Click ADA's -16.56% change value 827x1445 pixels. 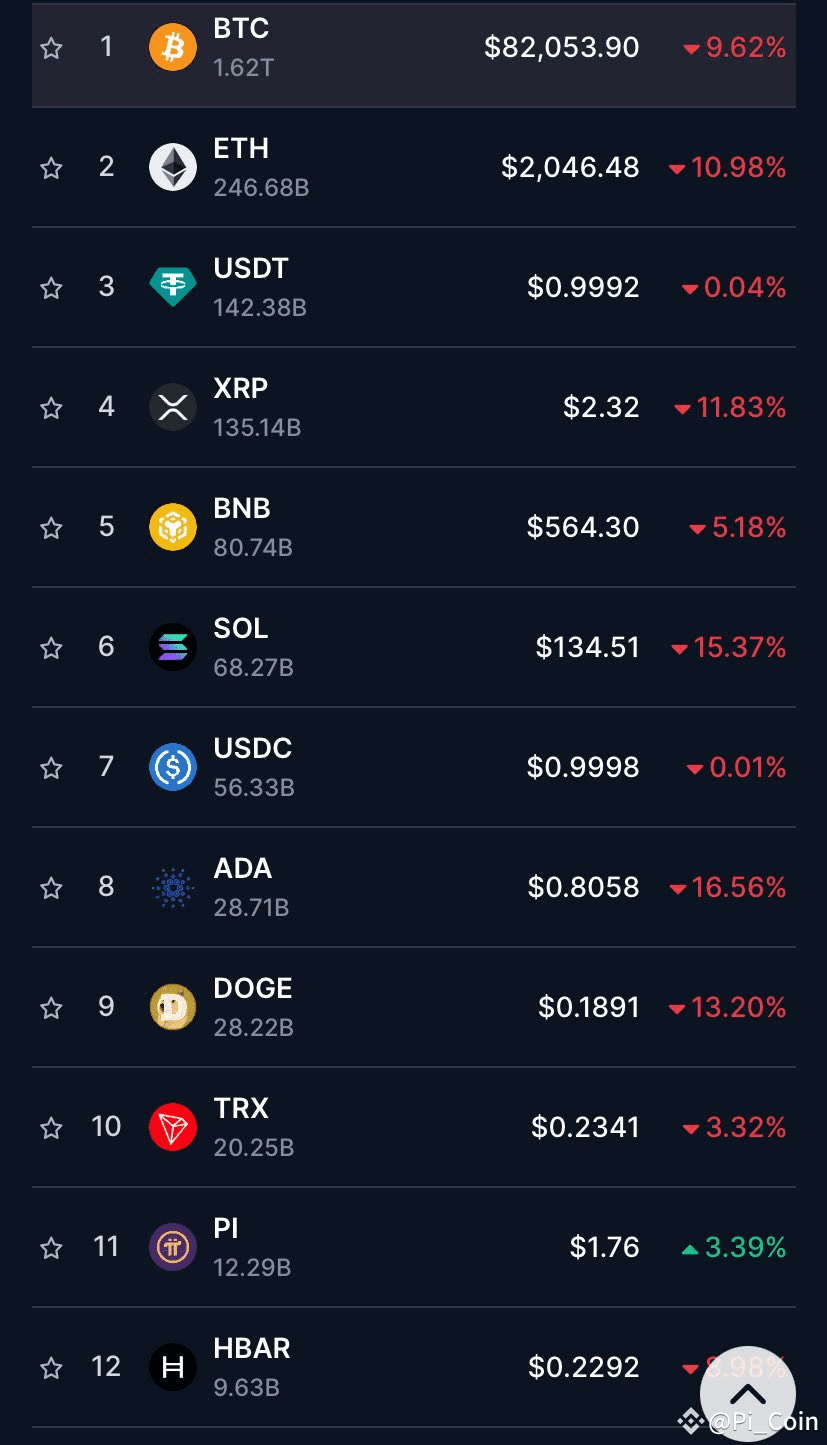click(x=737, y=886)
